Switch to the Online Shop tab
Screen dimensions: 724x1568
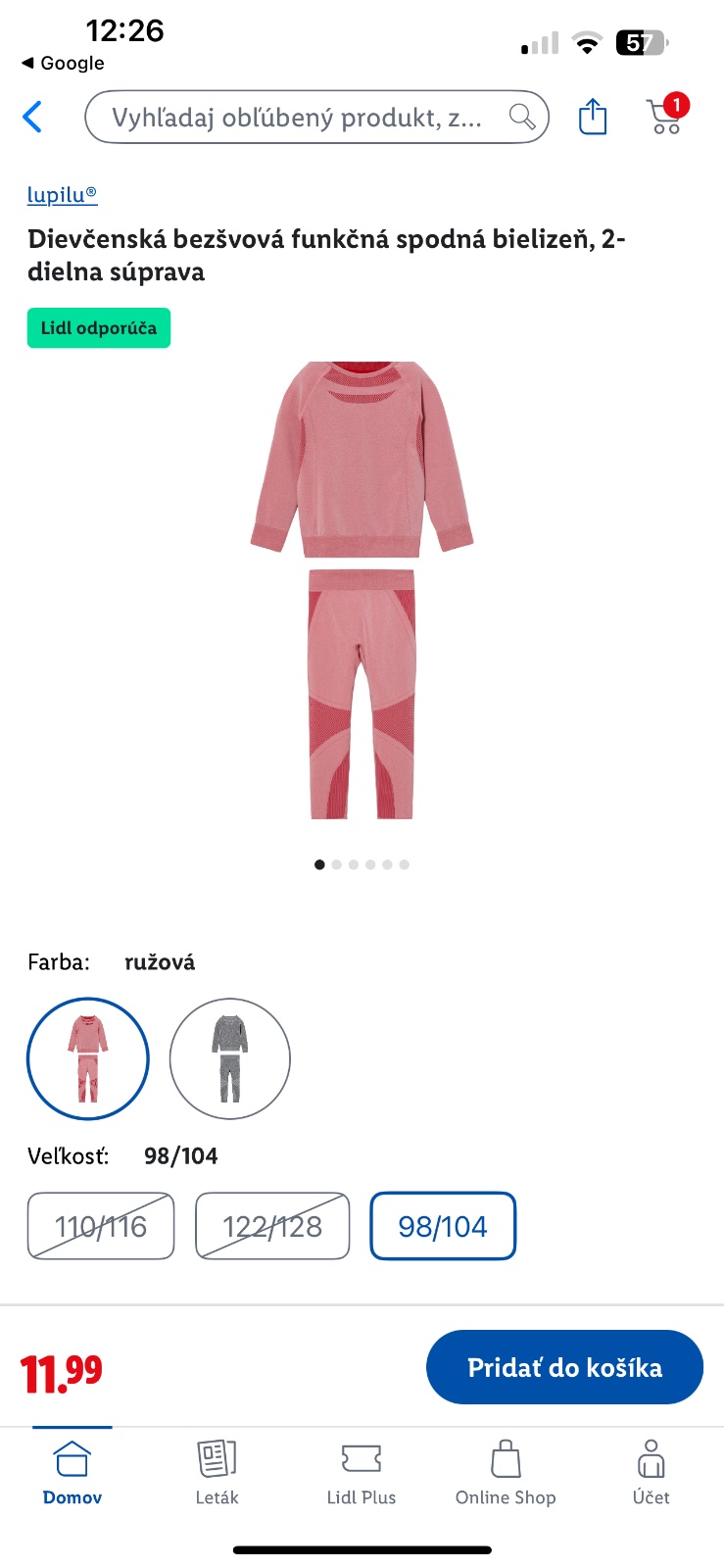click(x=506, y=1472)
